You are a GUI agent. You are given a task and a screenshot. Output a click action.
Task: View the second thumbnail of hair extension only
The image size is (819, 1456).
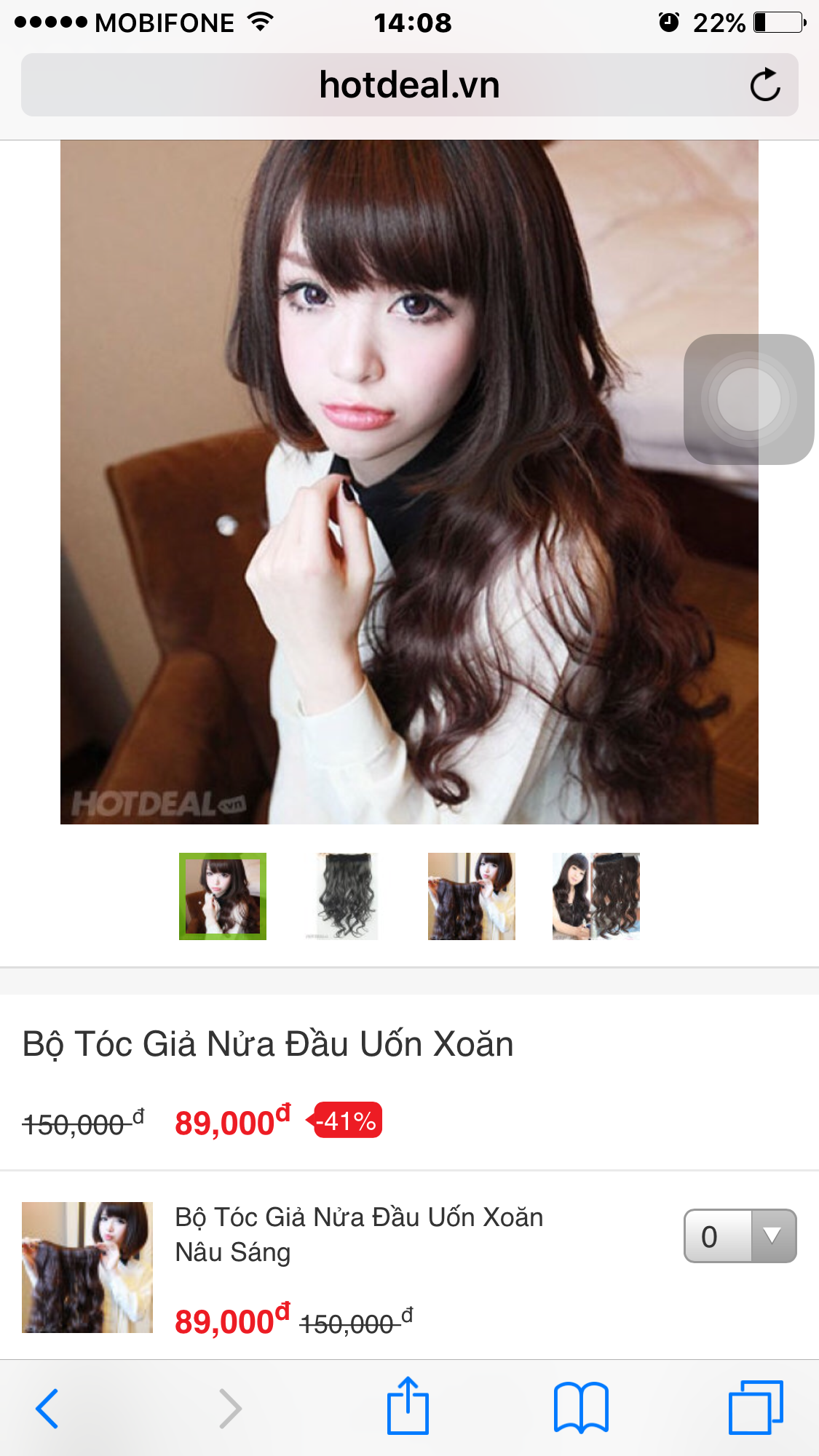[x=347, y=896]
